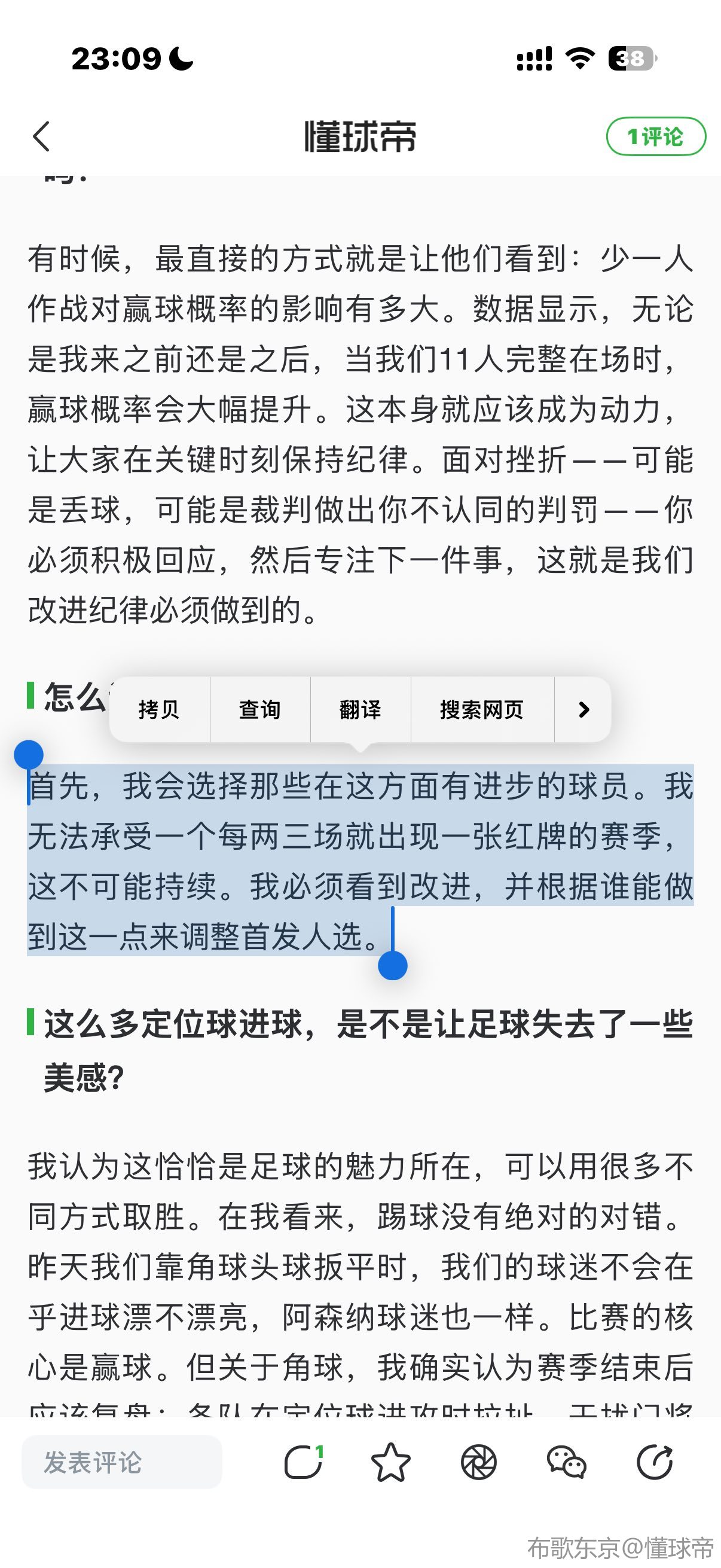Translate selection with 翻译
Screen dimensions: 721x1568
coord(360,710)
